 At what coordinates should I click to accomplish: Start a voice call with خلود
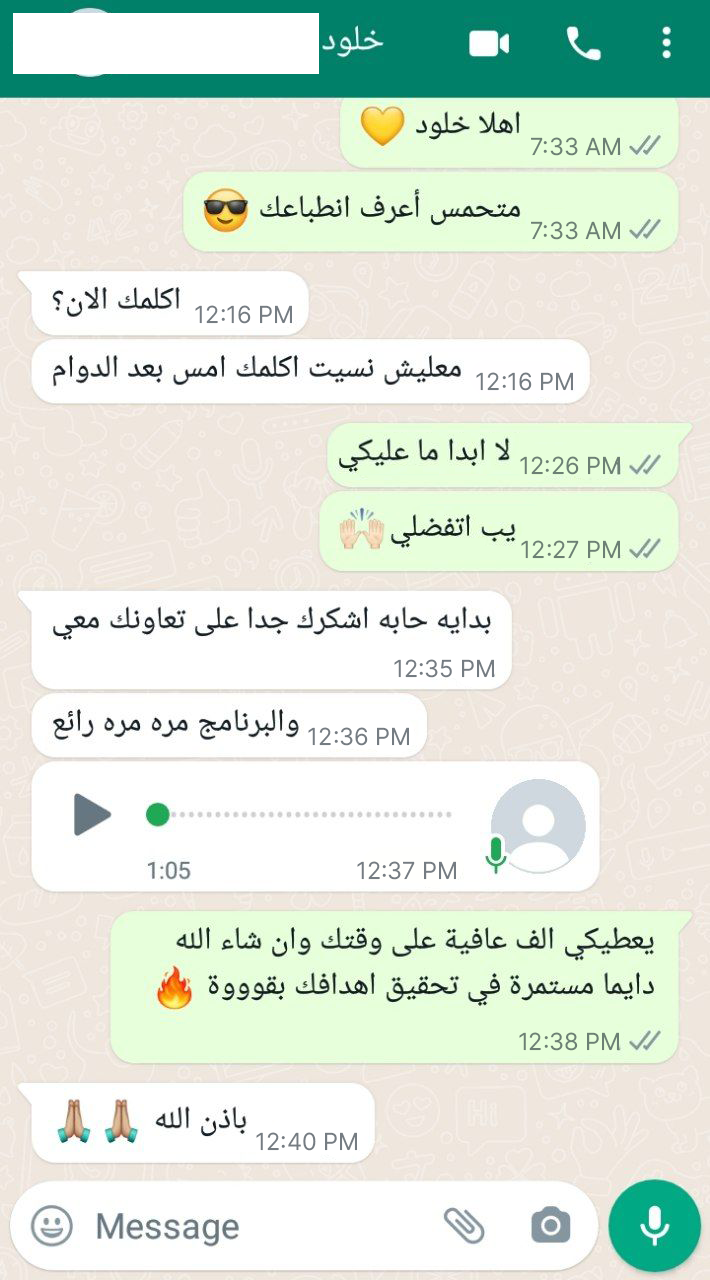click(583, 43)
